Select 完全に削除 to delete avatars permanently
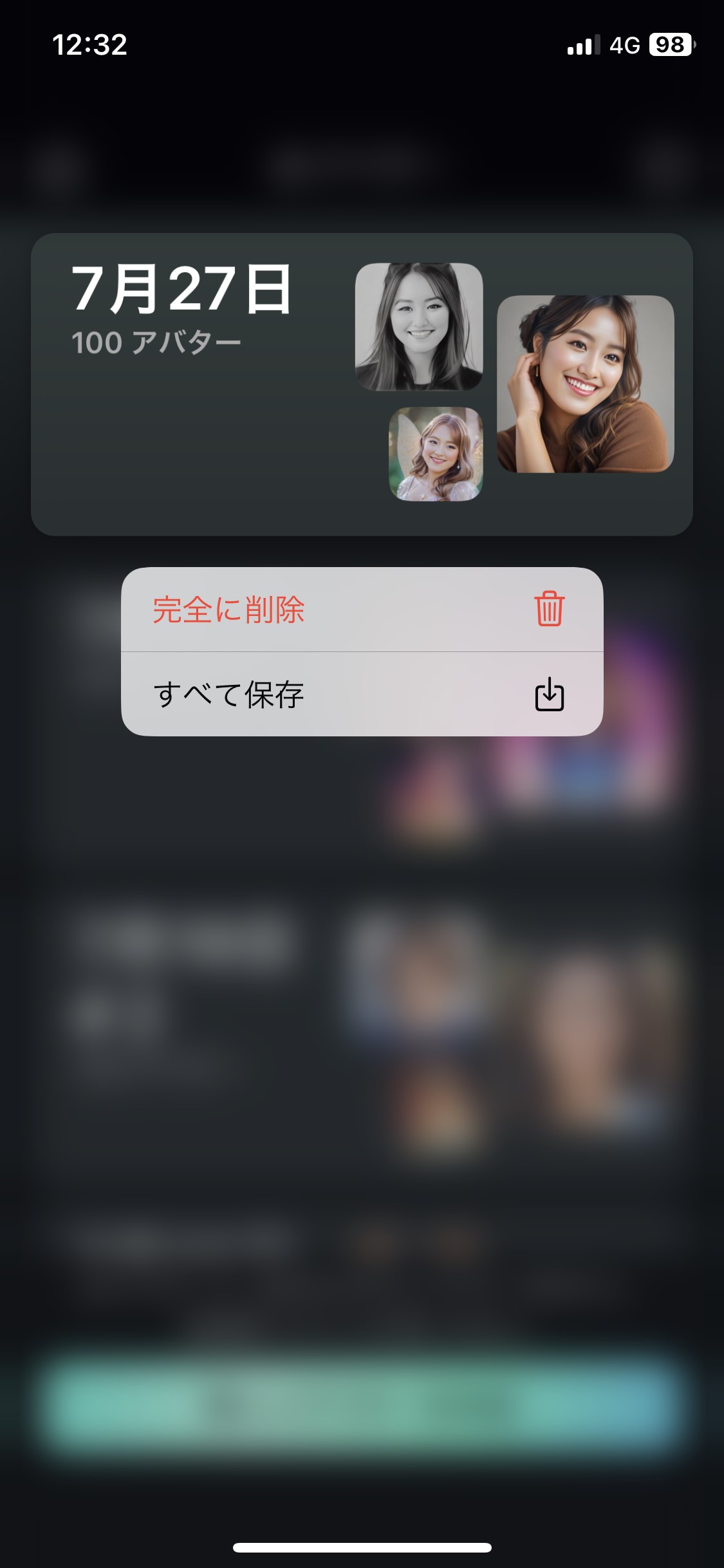724x1568 pixels. click(360, 610)
